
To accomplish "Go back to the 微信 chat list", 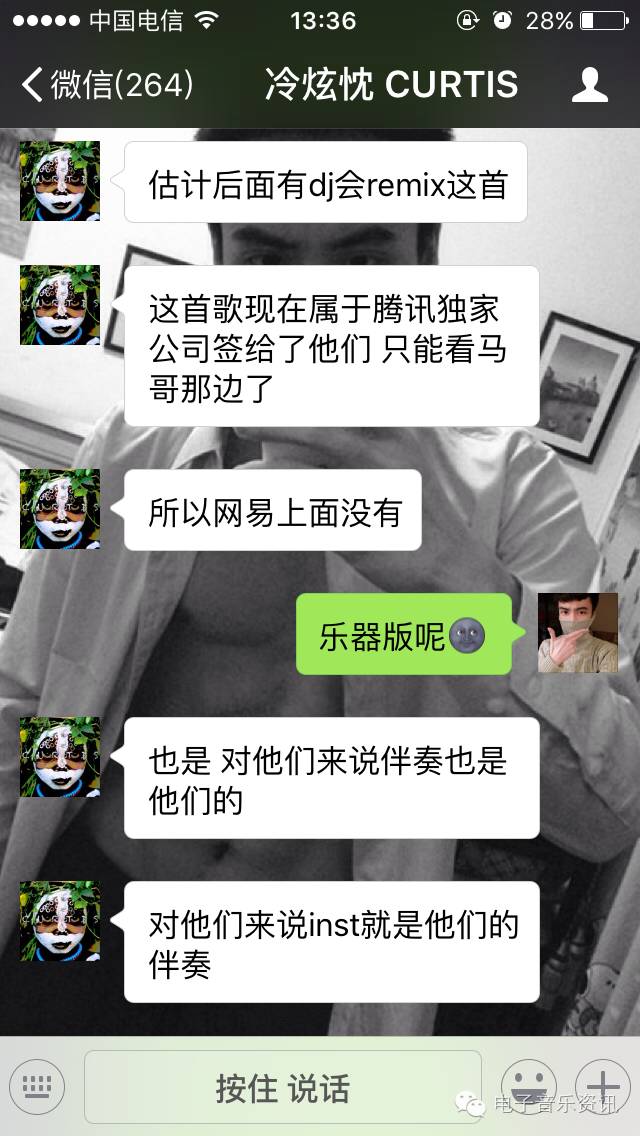I will 105,85.
